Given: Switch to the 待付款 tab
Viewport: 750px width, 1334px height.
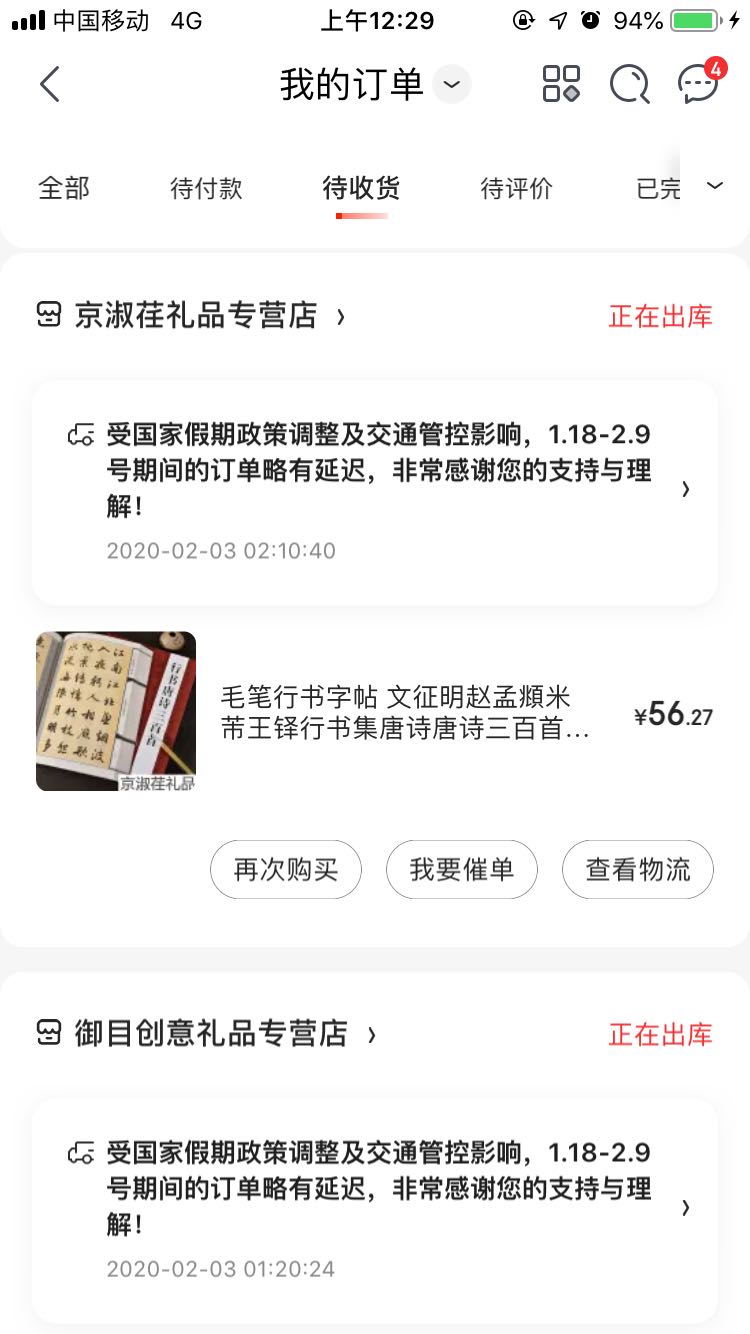Looking at the screenshot, I should tap(206, 188).
